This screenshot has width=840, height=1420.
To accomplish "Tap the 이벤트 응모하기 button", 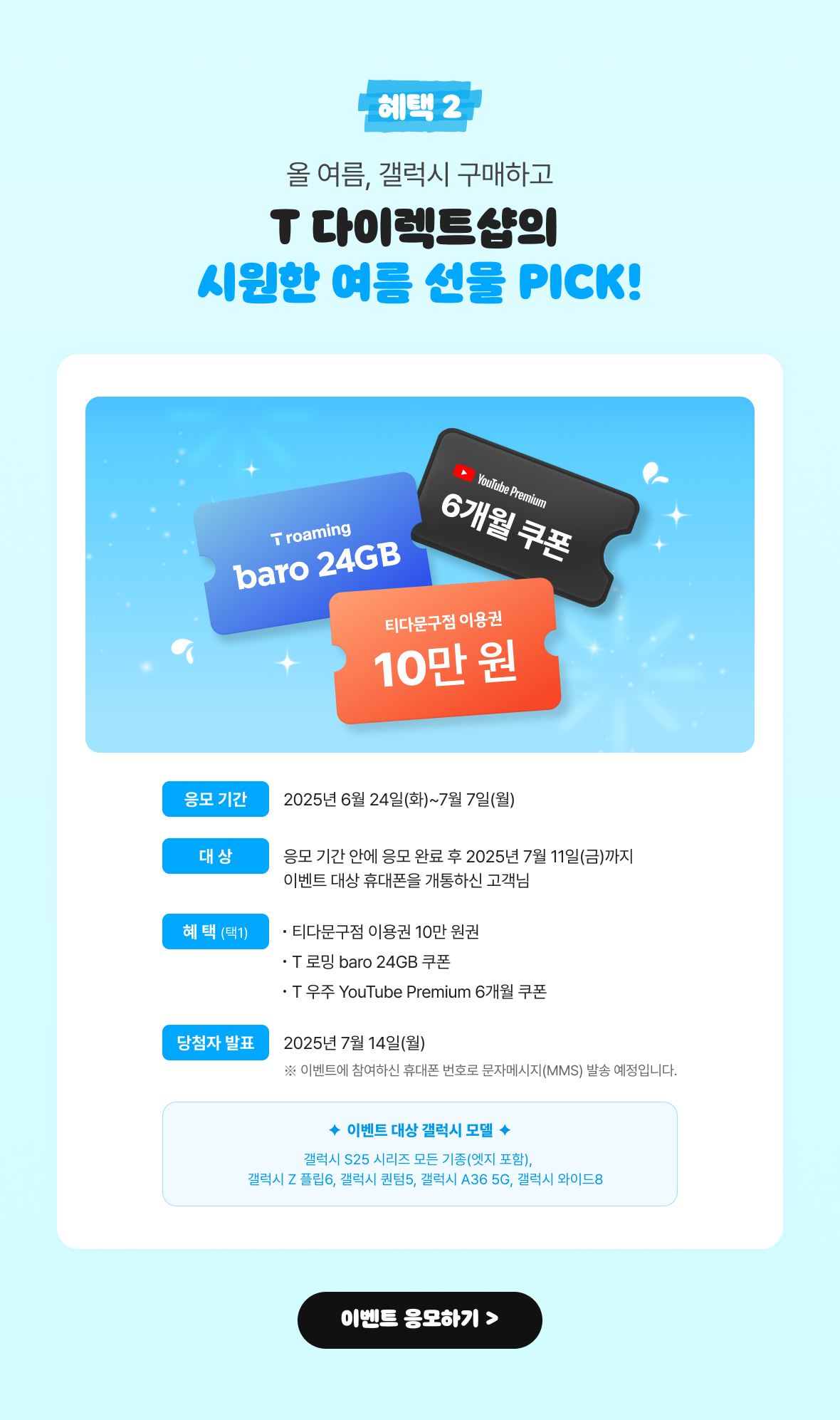I will [419, 1320].
